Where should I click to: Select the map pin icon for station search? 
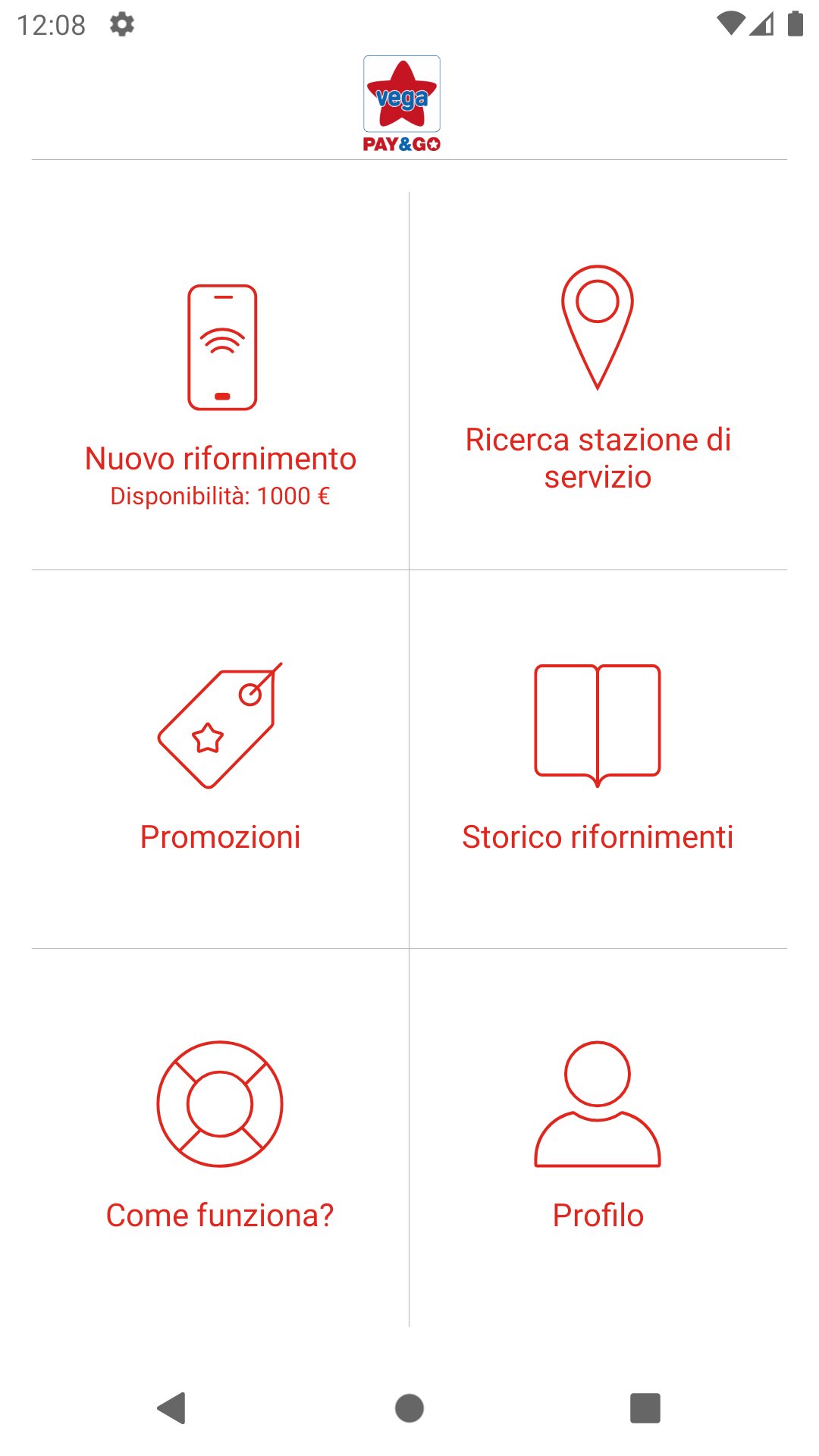point(598,328)
